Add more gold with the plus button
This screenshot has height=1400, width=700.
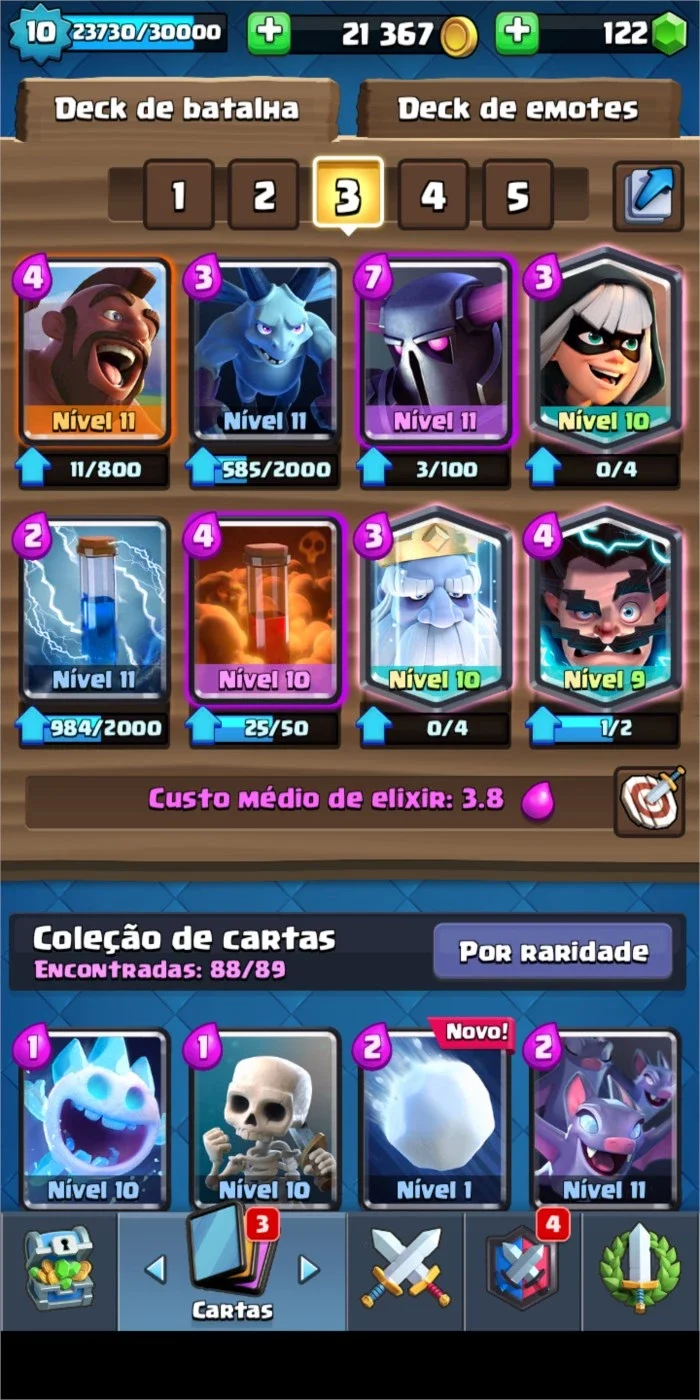[269, 34]
